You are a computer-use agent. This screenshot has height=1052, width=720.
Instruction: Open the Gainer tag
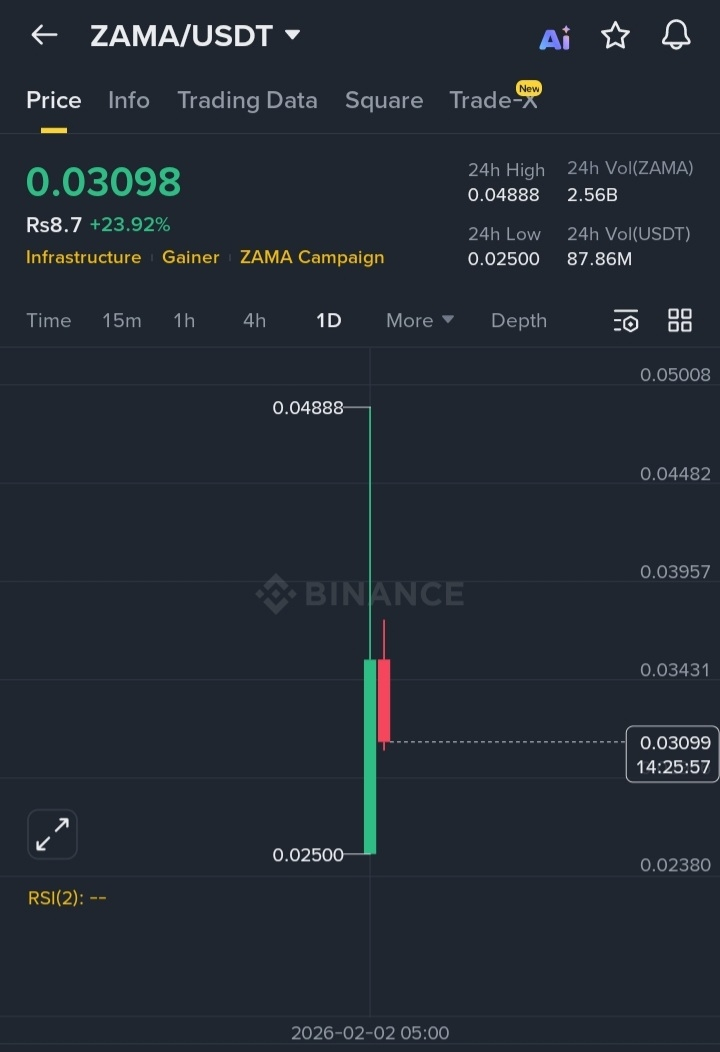(190, 257)
